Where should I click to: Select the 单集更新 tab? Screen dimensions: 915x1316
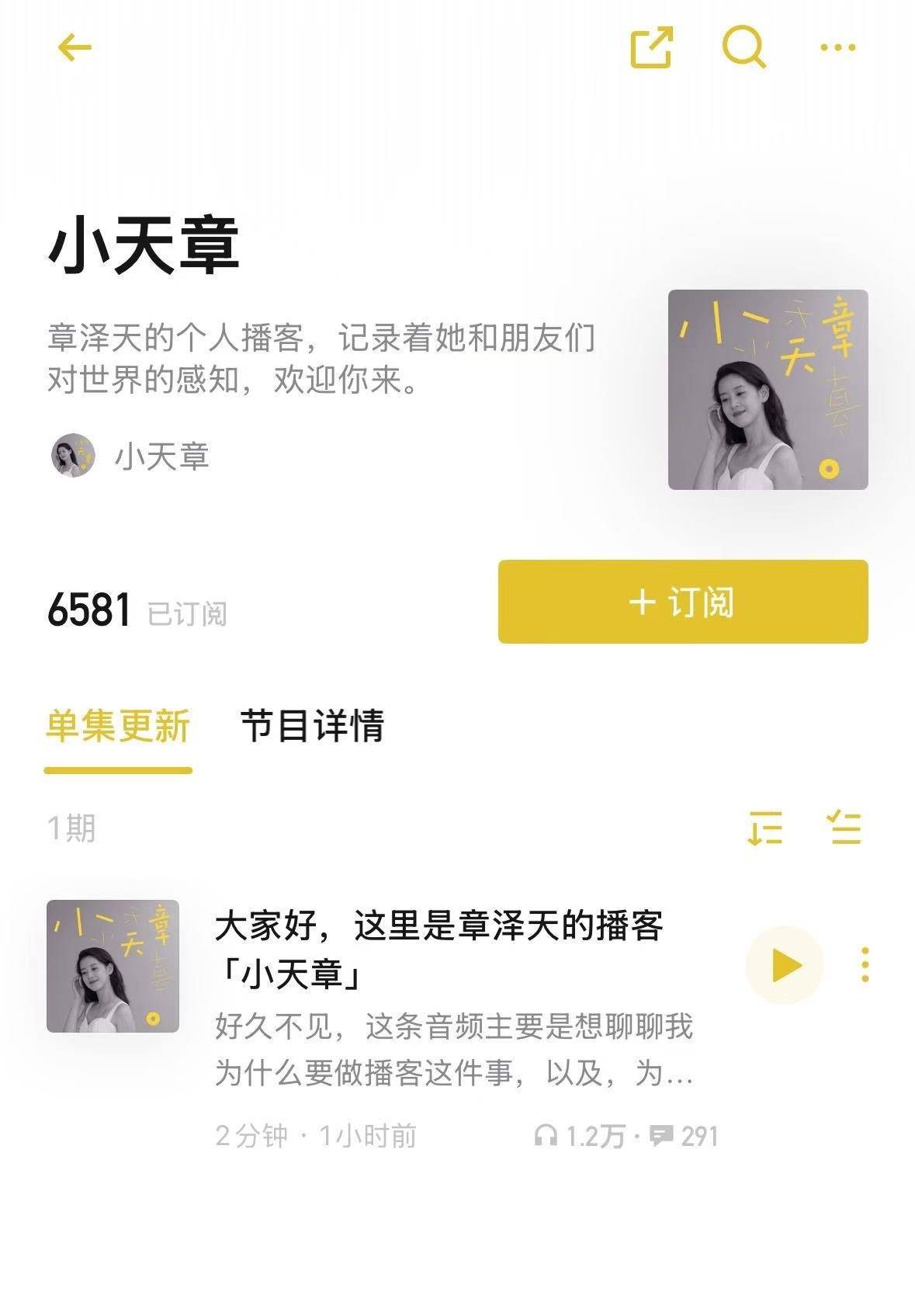[118, 727]
